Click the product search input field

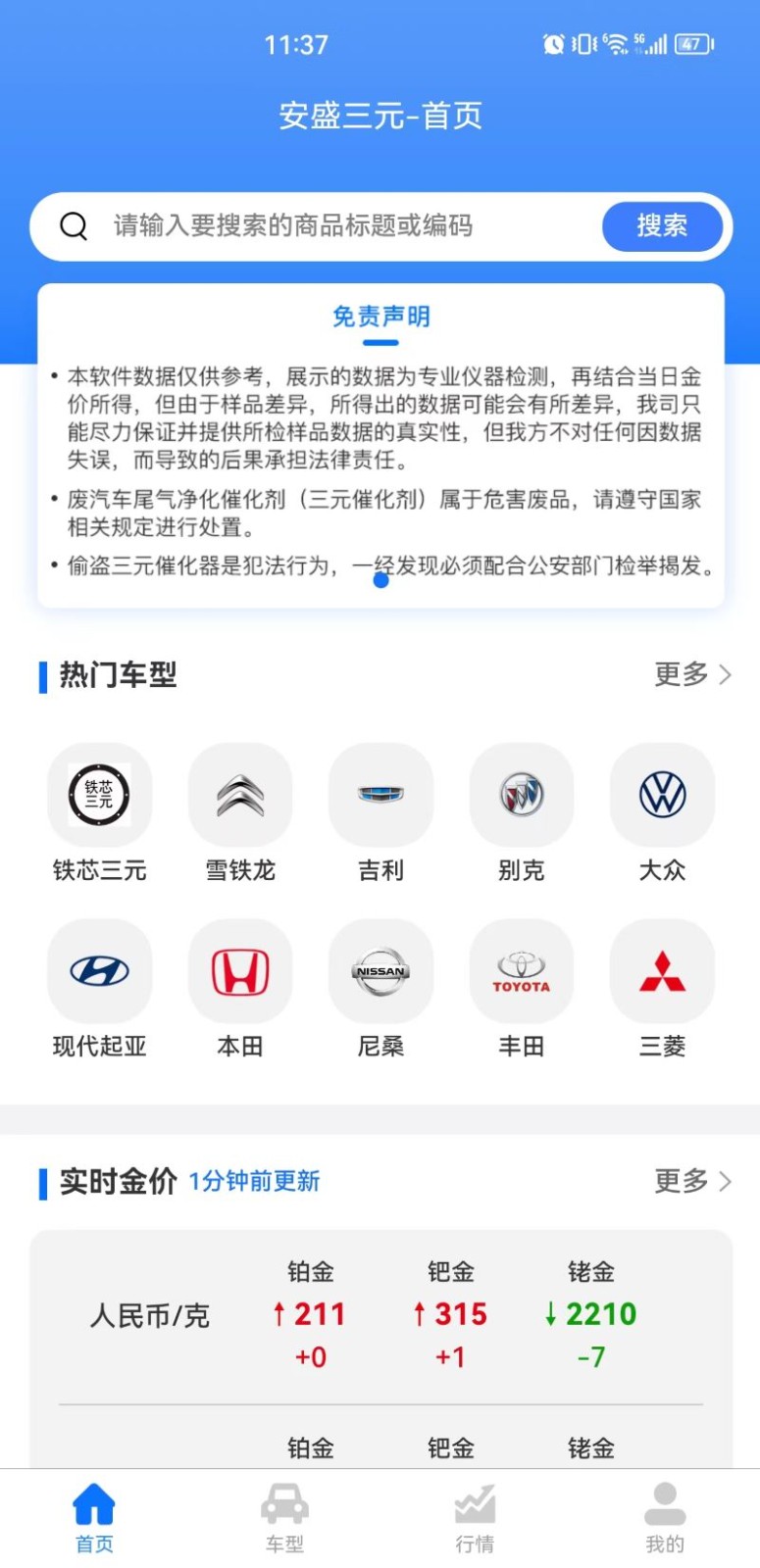pos(324,226)
